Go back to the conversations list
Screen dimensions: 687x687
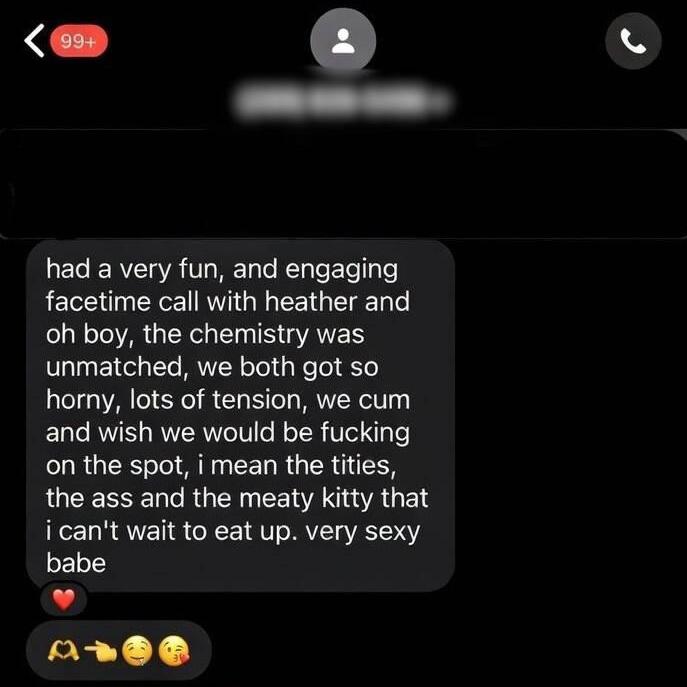pos(36,42)
